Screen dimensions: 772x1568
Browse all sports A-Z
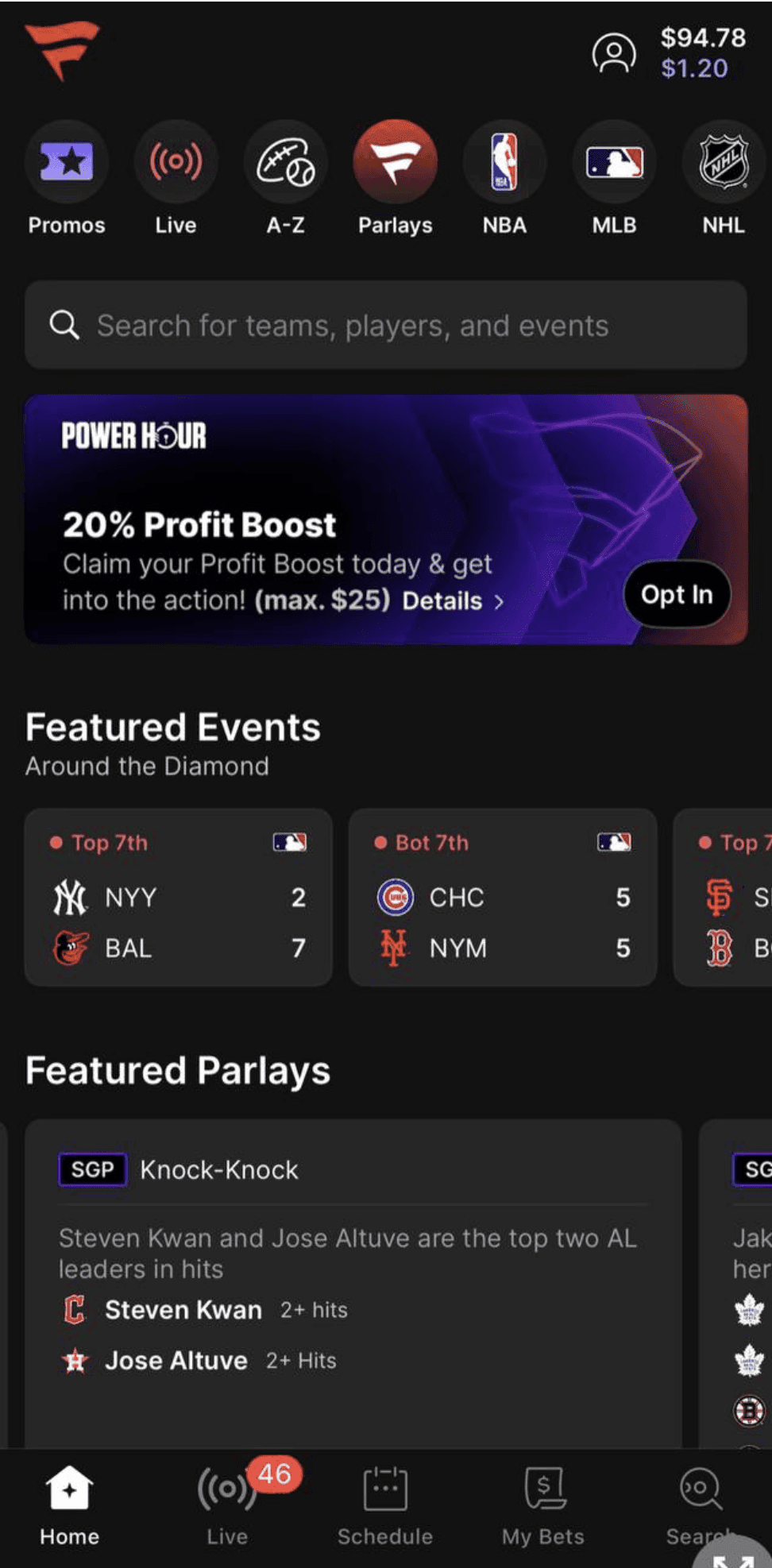pos(285,162)
